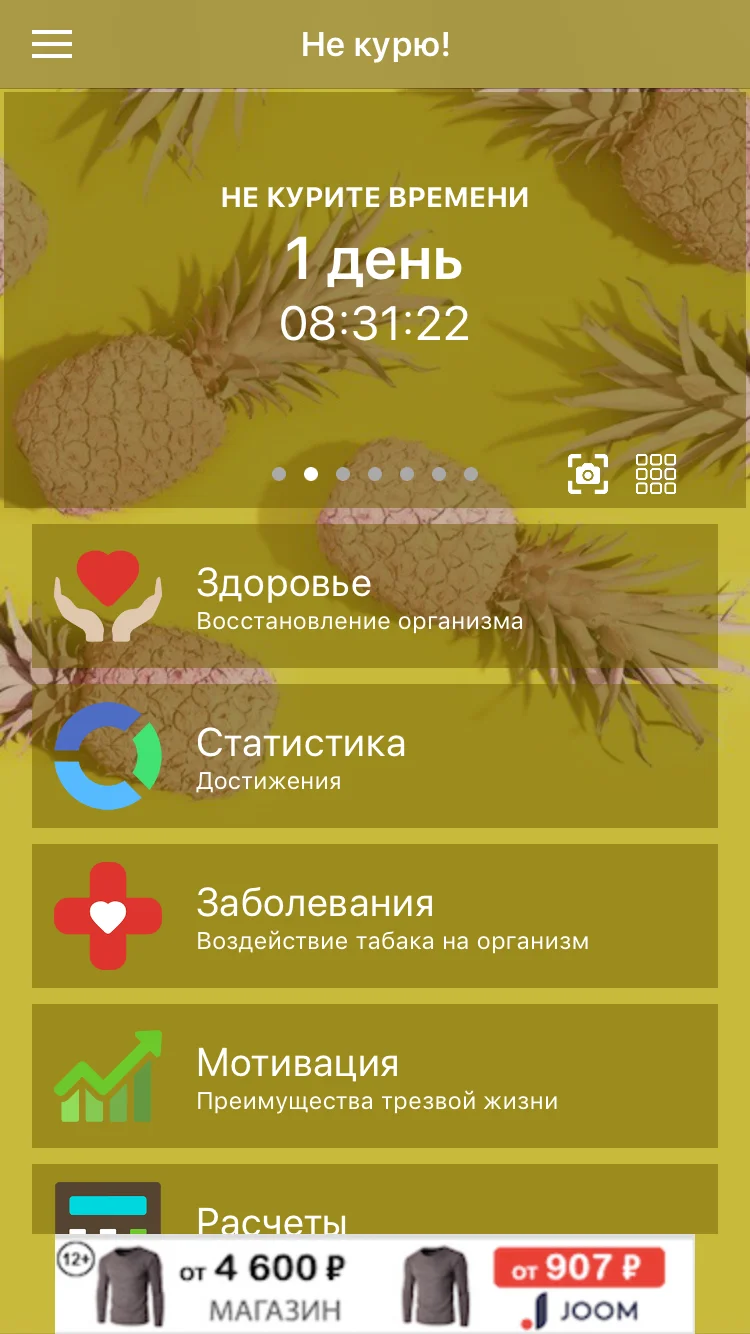Take a screenshot with the camera capture icon
Screen dimensions: 750x1334
[x=589, y=473]
